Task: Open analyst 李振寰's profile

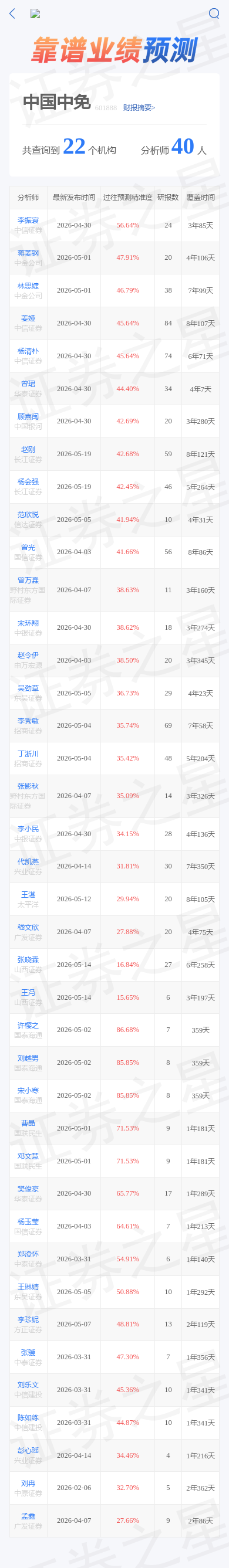Action: (28, 220)
